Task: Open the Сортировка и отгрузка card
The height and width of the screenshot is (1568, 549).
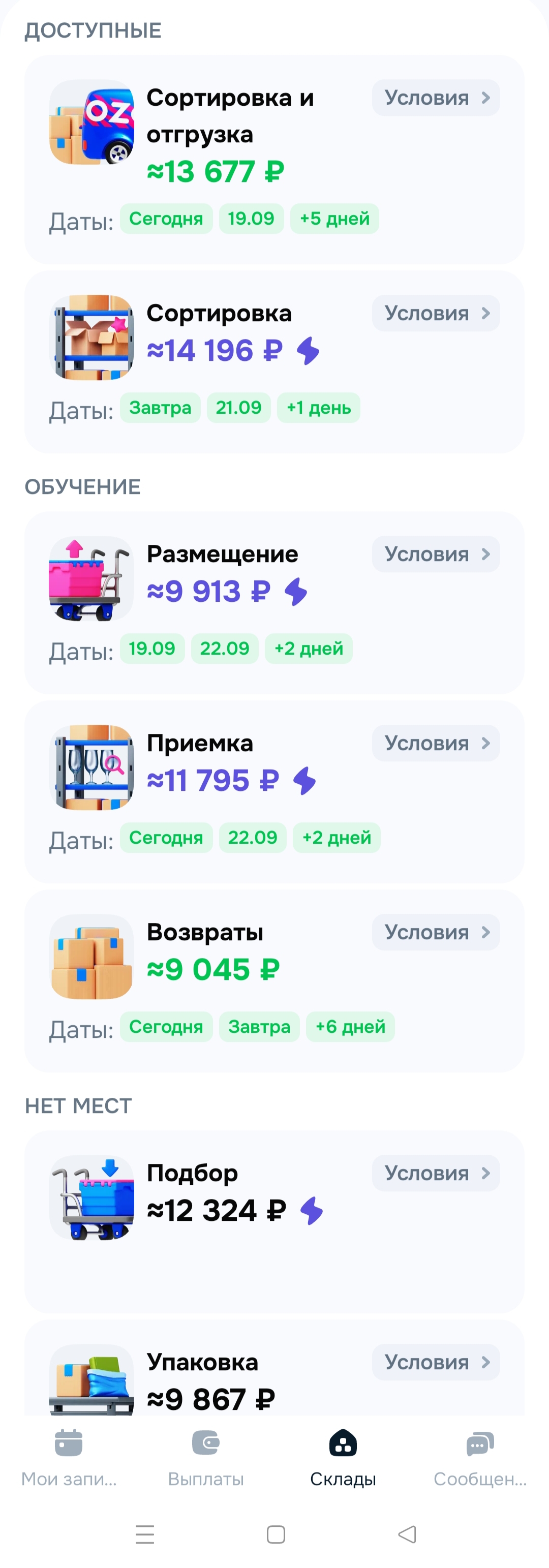Action: pos(230,134)
